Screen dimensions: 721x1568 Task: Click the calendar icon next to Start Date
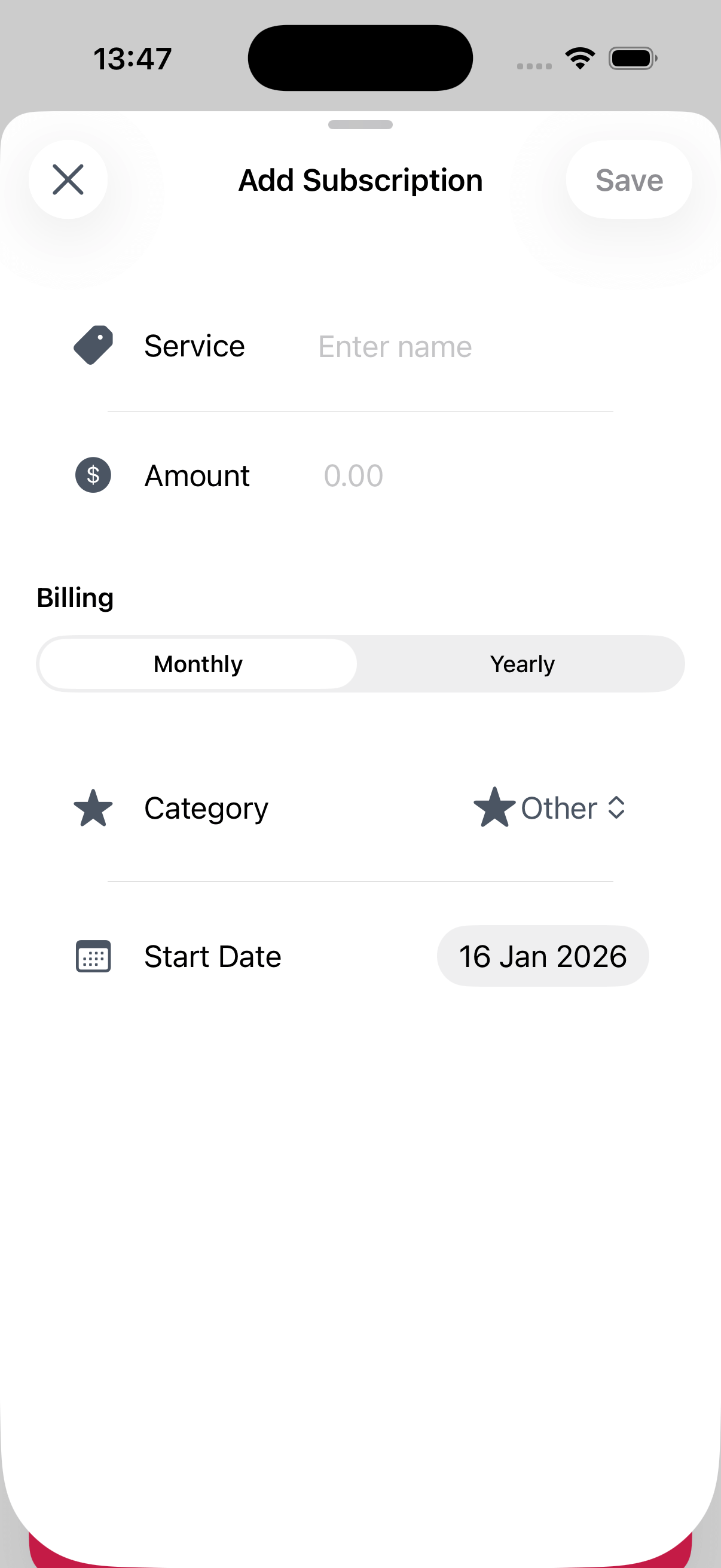click(x=93, y=956)
